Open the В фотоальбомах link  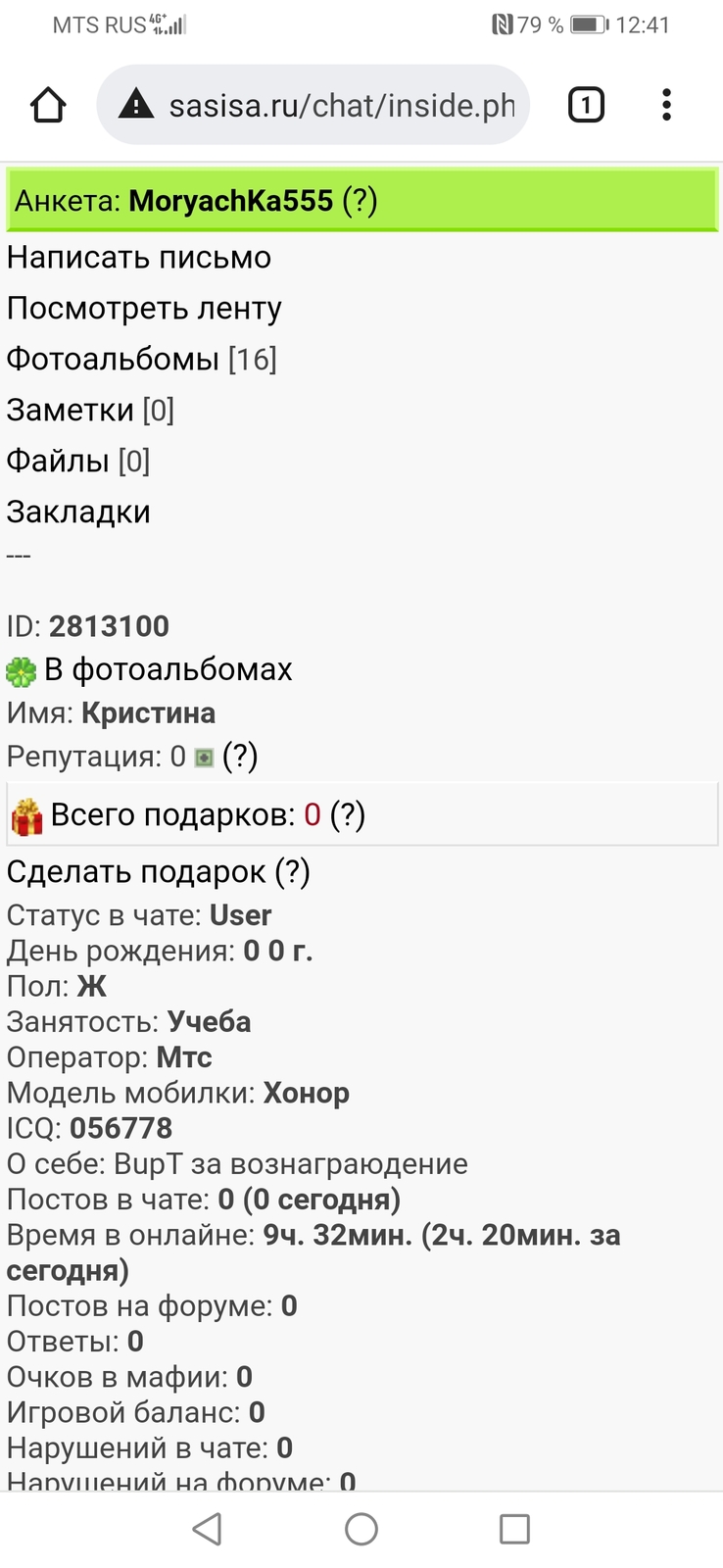[168, 670]
